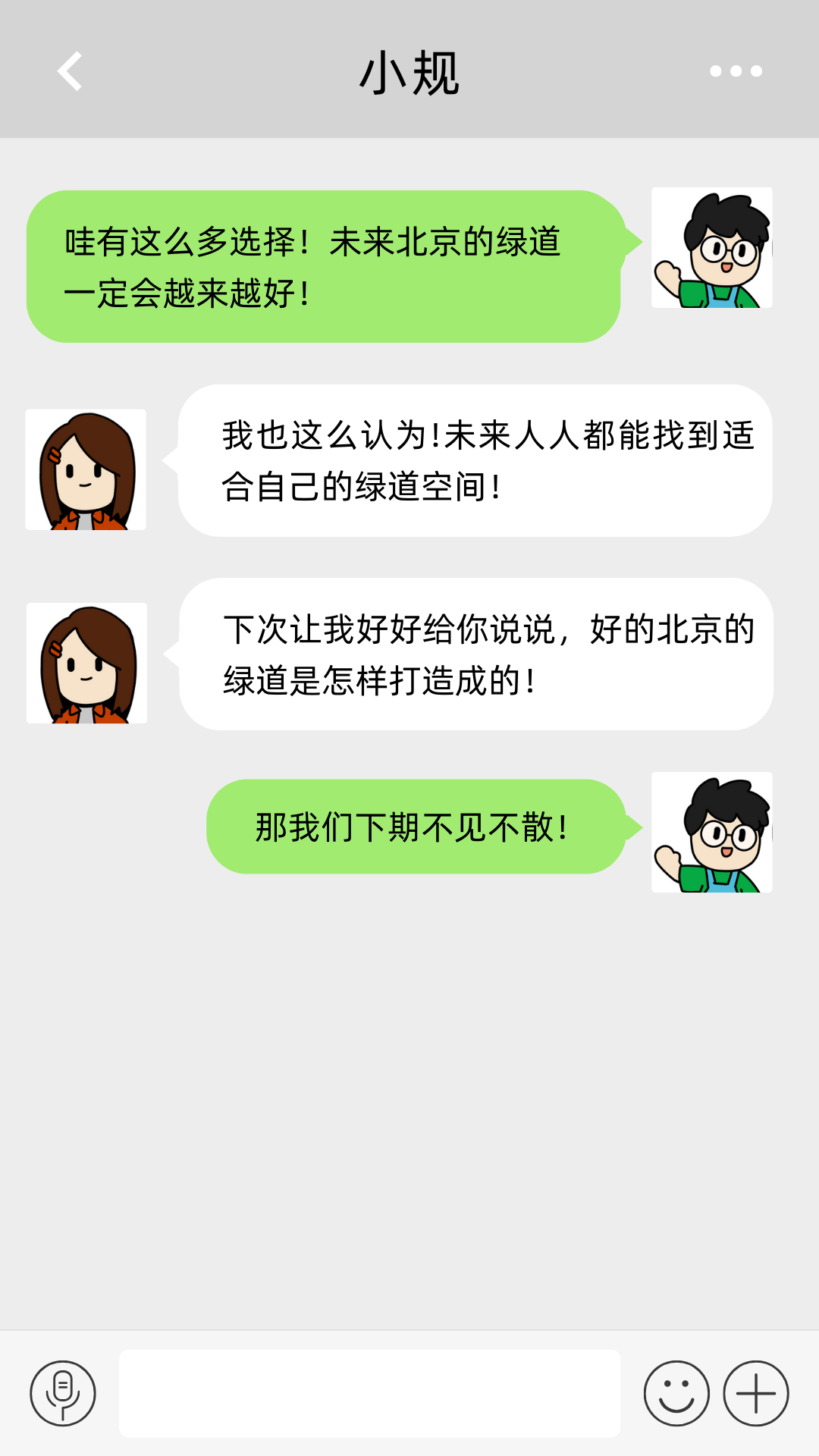Screen dimensions: 819x1456
Task: Open the emoji sticker panel
Action: pos(676,1393)
